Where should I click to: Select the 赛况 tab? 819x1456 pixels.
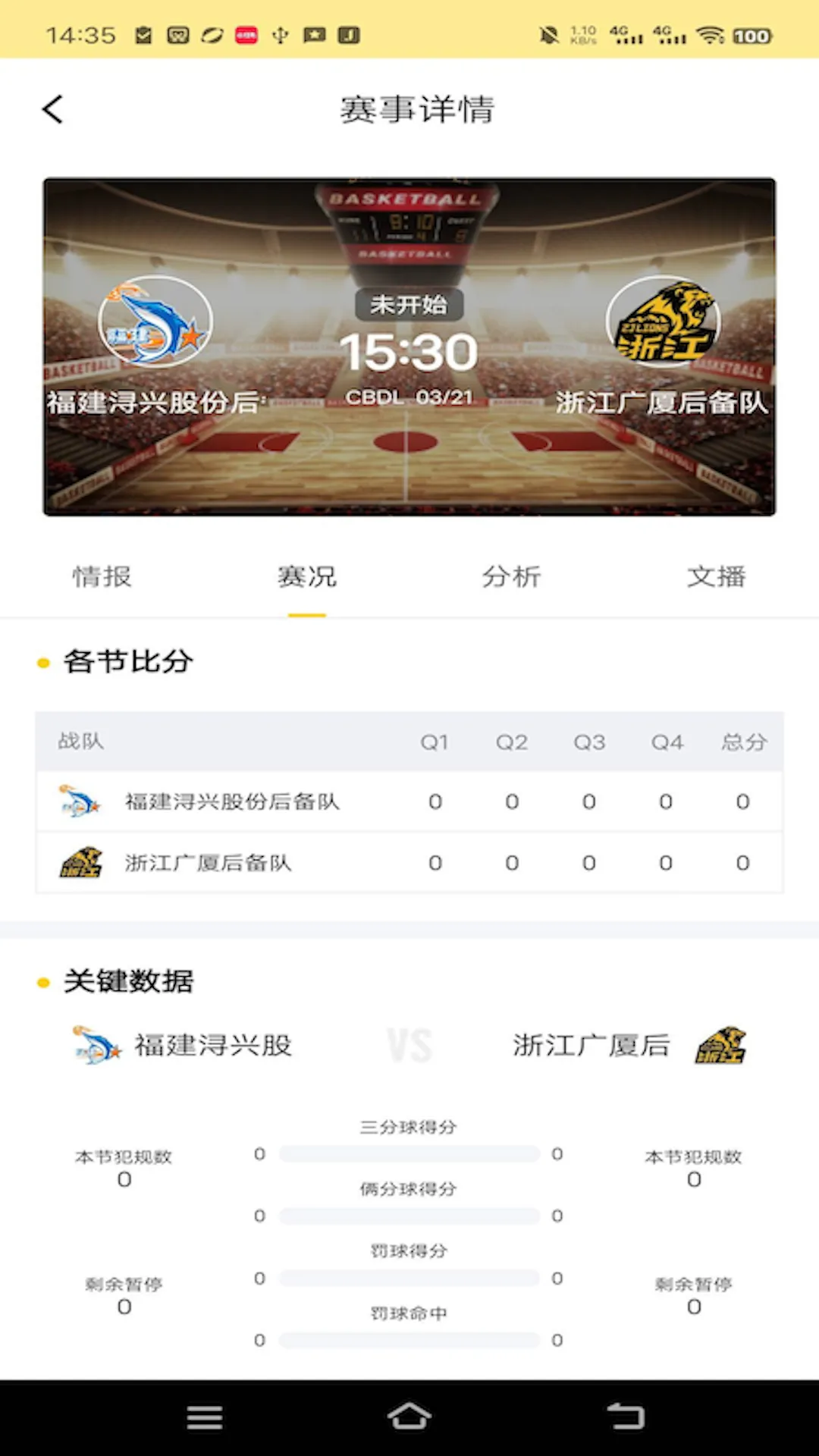(307, 577)
